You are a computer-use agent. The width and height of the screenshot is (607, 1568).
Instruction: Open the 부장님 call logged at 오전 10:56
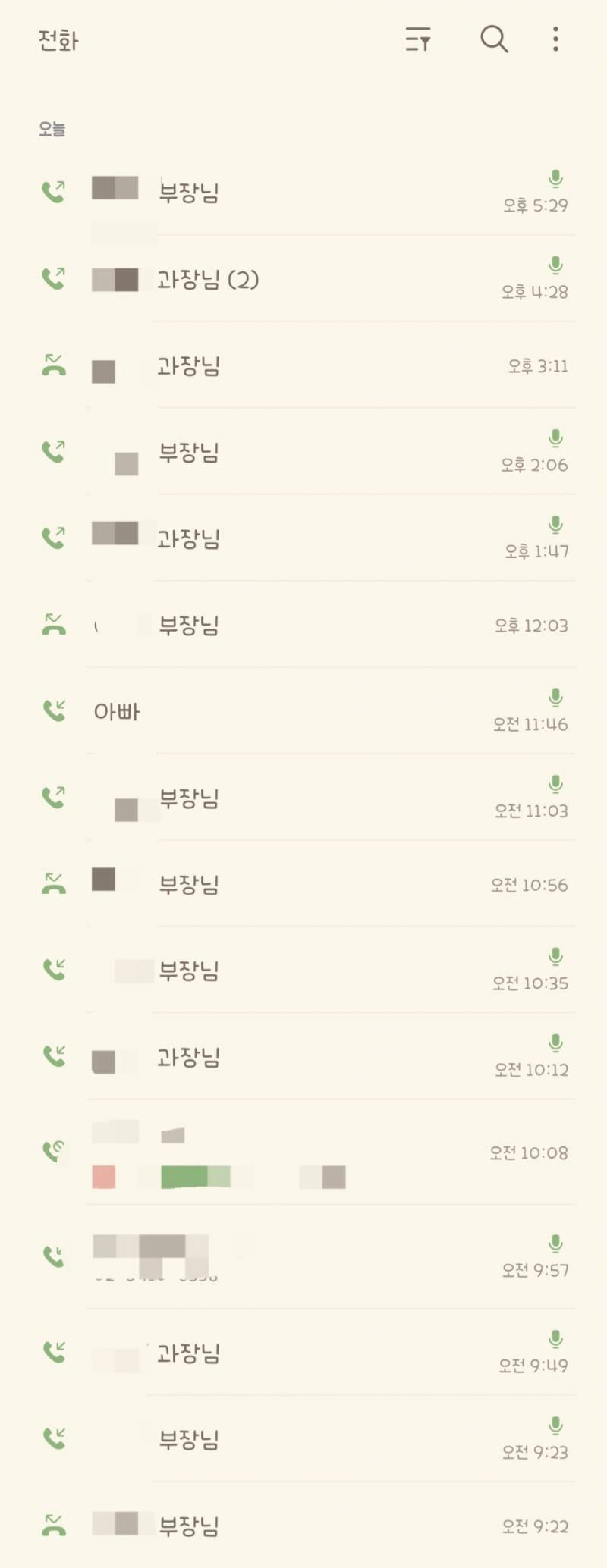[x=190, y=883]
